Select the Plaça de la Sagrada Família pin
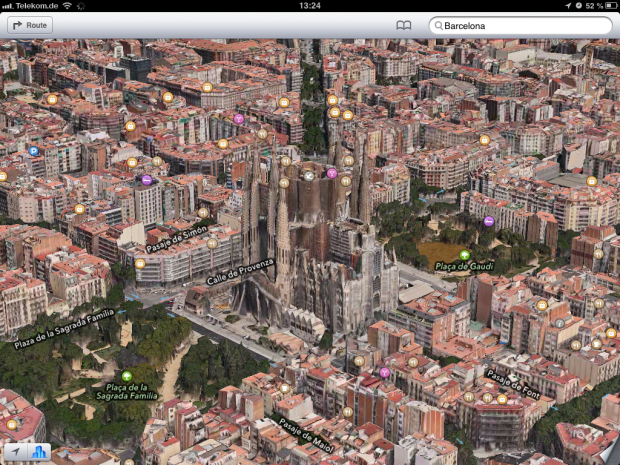Image resolution: width=620 pixels, height=465 pixels. coord(126,376)
